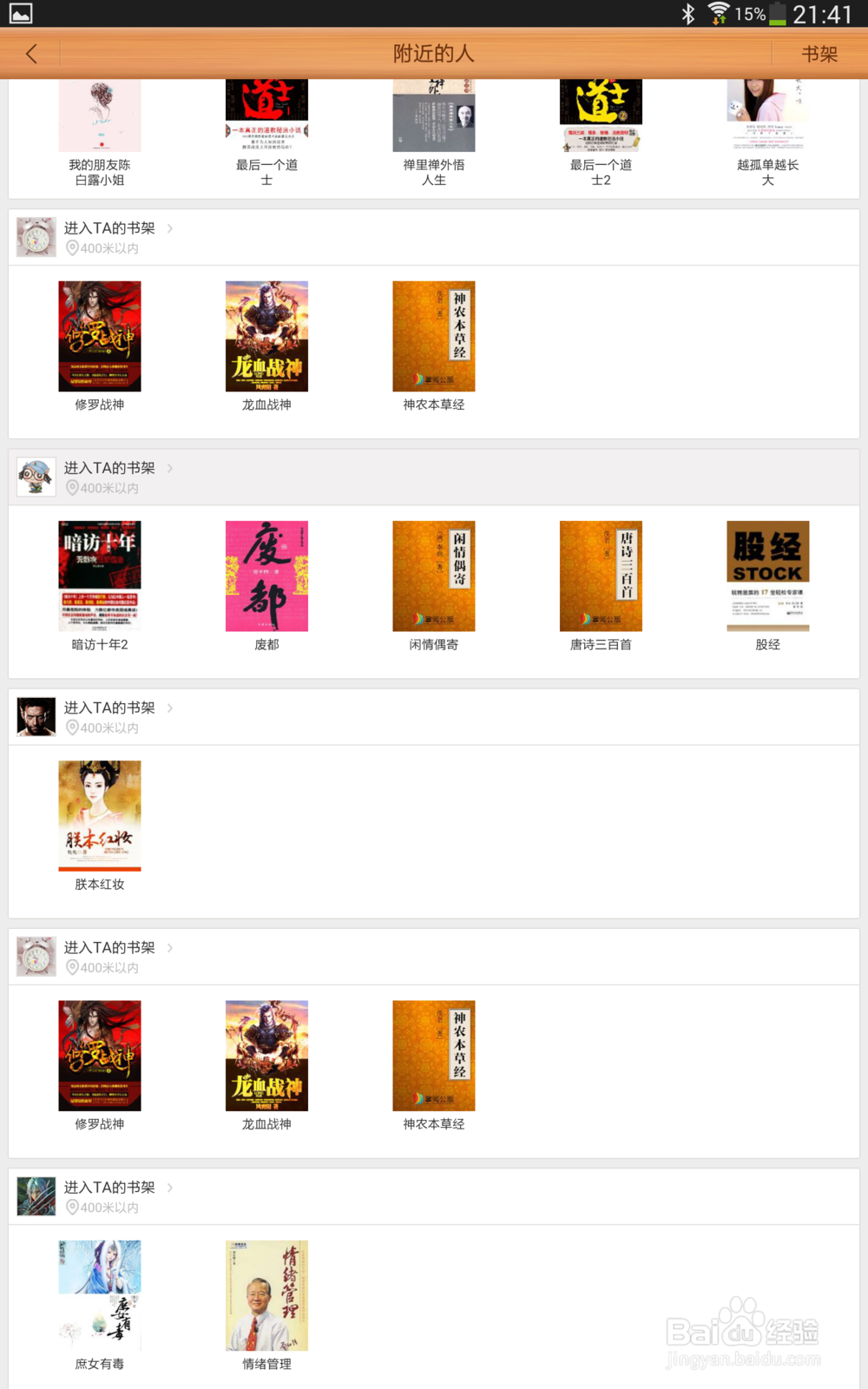868x1389 pixels.
Task: Expand the chevron on the last bookshelf row
Action: pyautogui.click(x=170, y=1188)
